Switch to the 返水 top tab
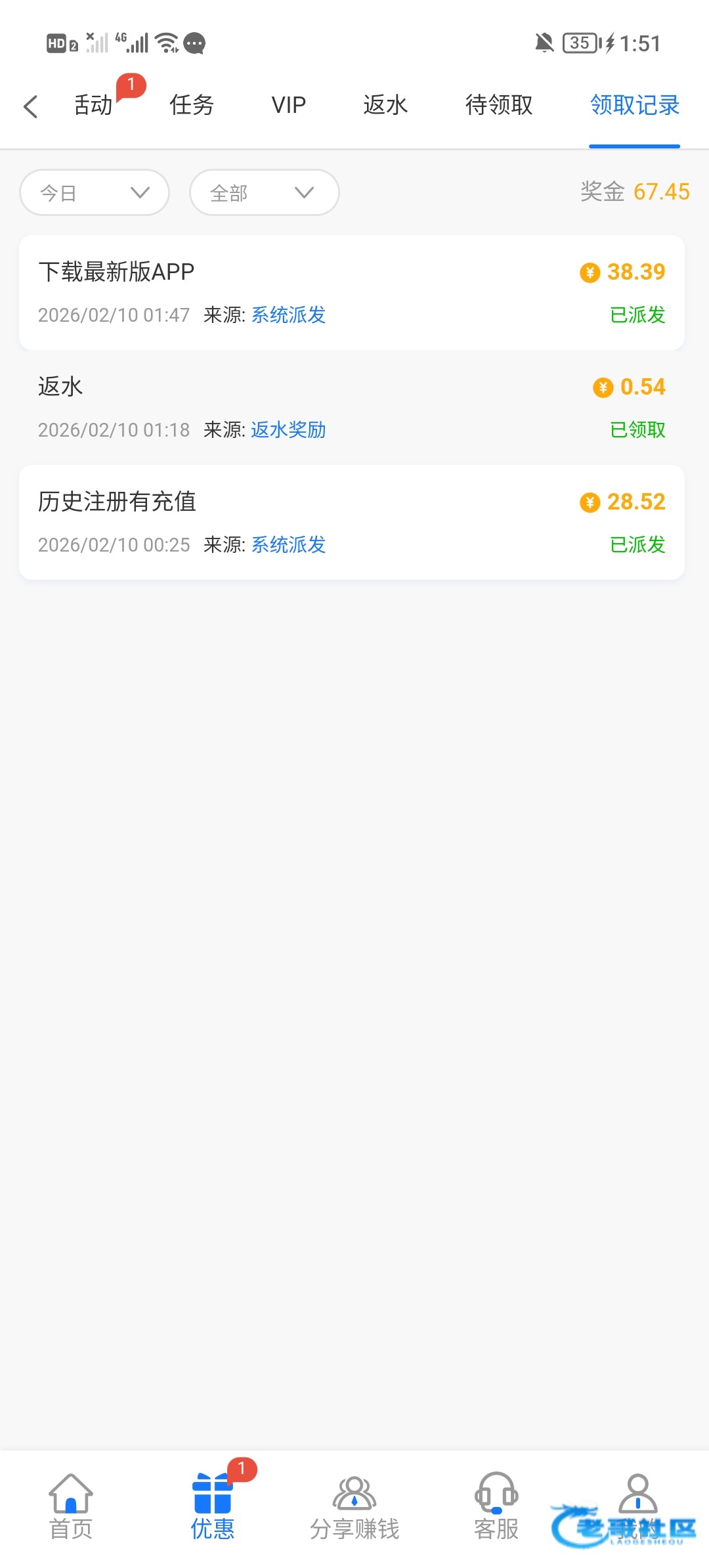The width and height of the screenshot is (709, 1568). pyautogui.click(x=385, y=105)
